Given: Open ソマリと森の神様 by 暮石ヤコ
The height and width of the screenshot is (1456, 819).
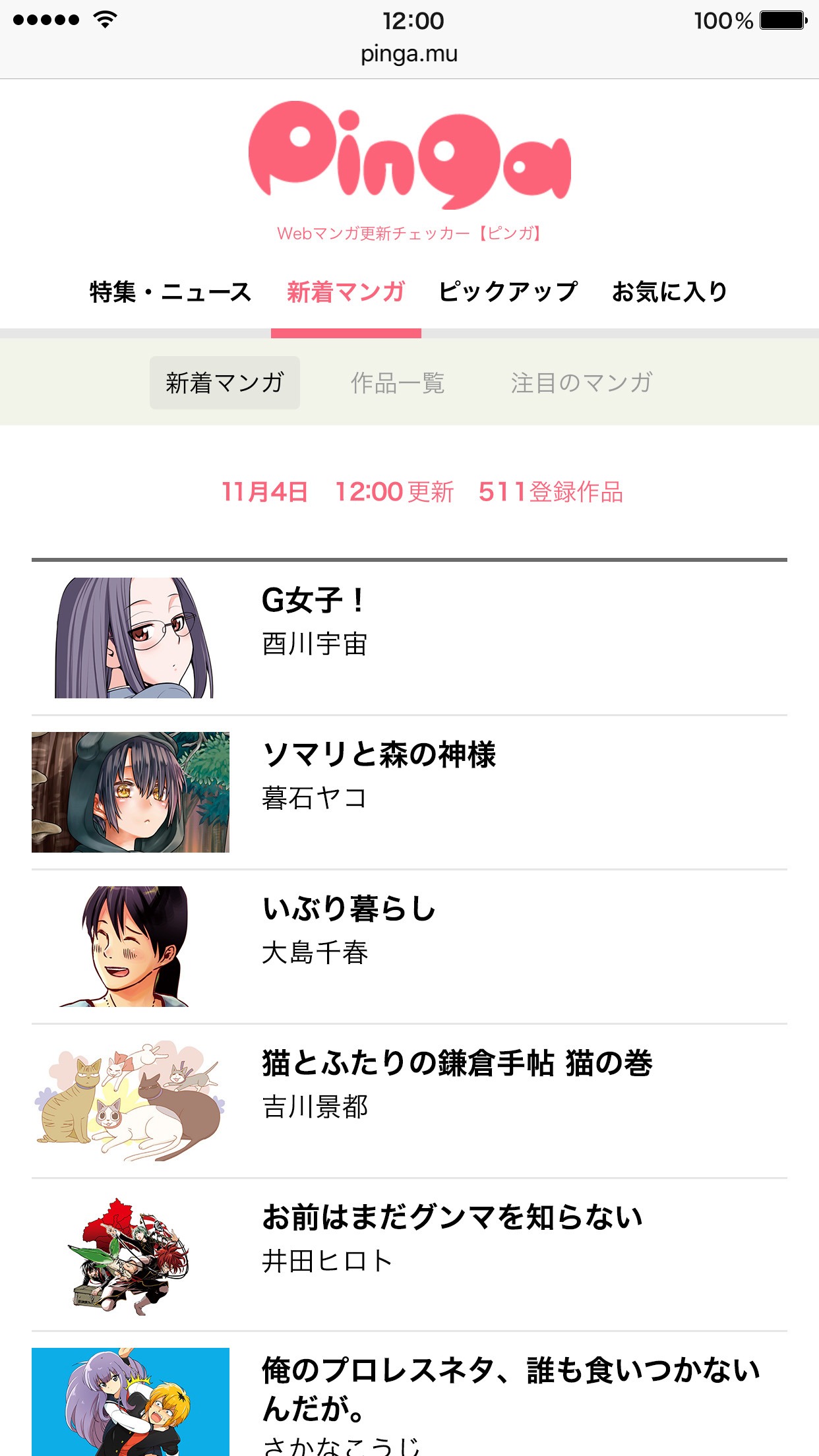Looking at the screenshot, I should click(x=409, y=792).
